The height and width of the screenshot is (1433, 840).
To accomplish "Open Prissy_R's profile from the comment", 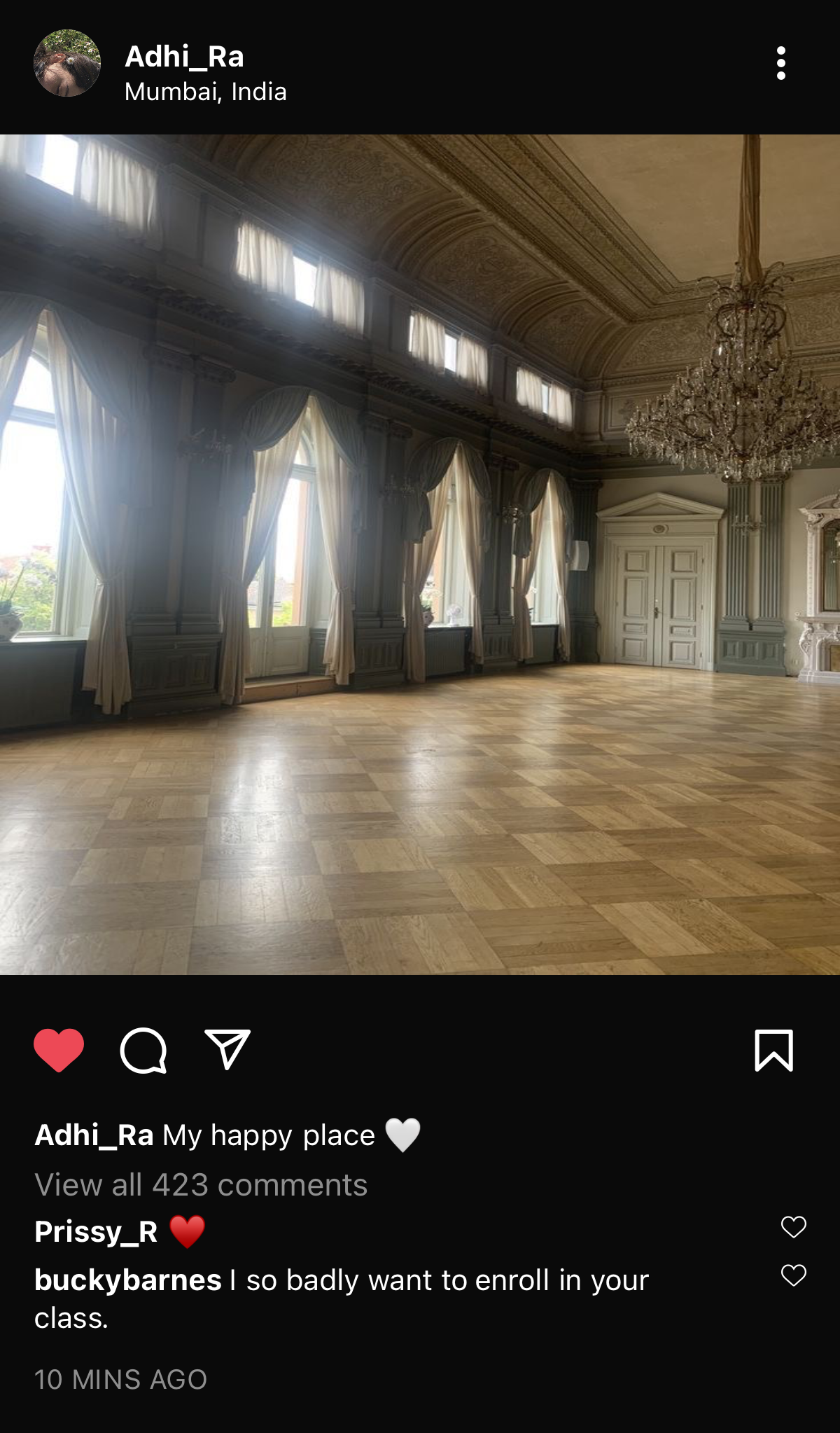I will tap(96, 1232).
